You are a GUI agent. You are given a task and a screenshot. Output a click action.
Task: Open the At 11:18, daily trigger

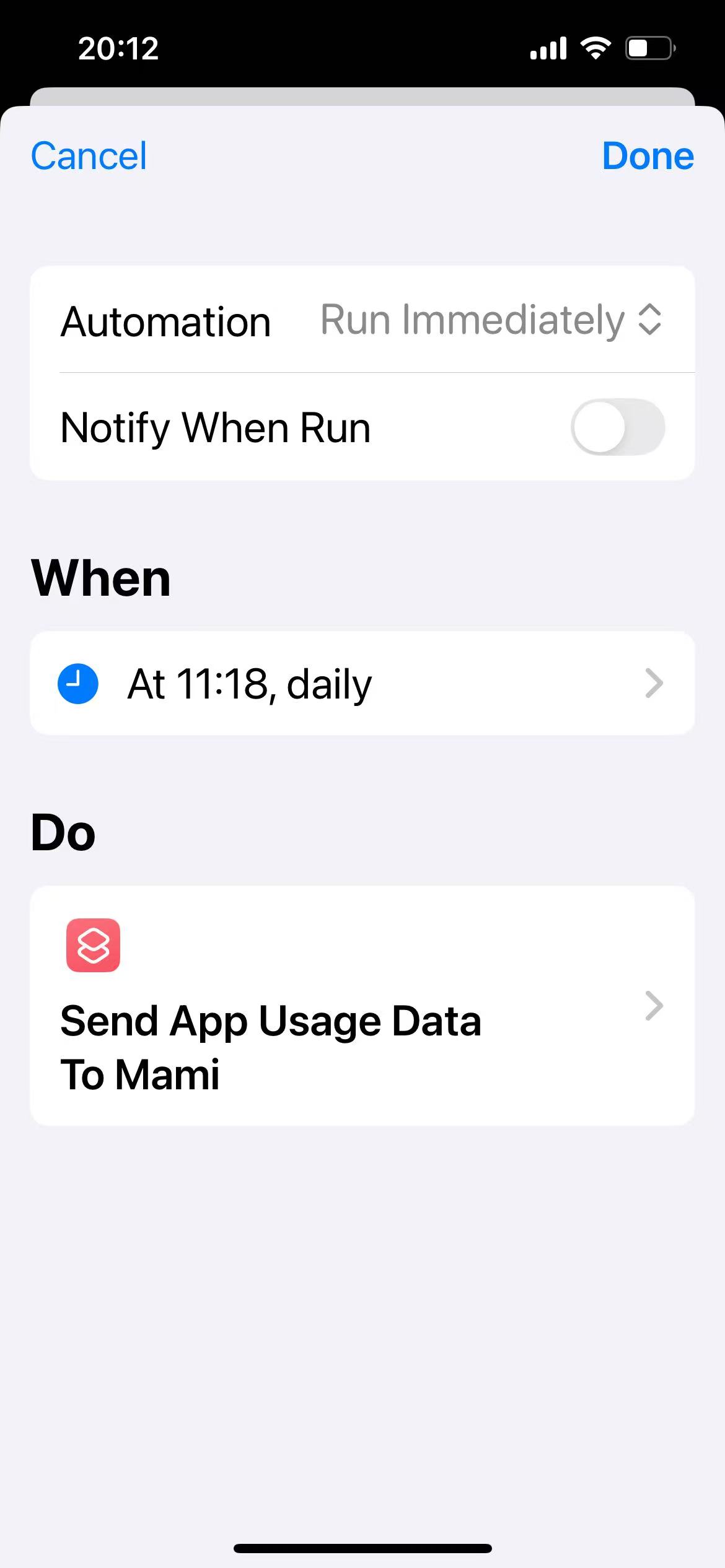pos(362,684)
